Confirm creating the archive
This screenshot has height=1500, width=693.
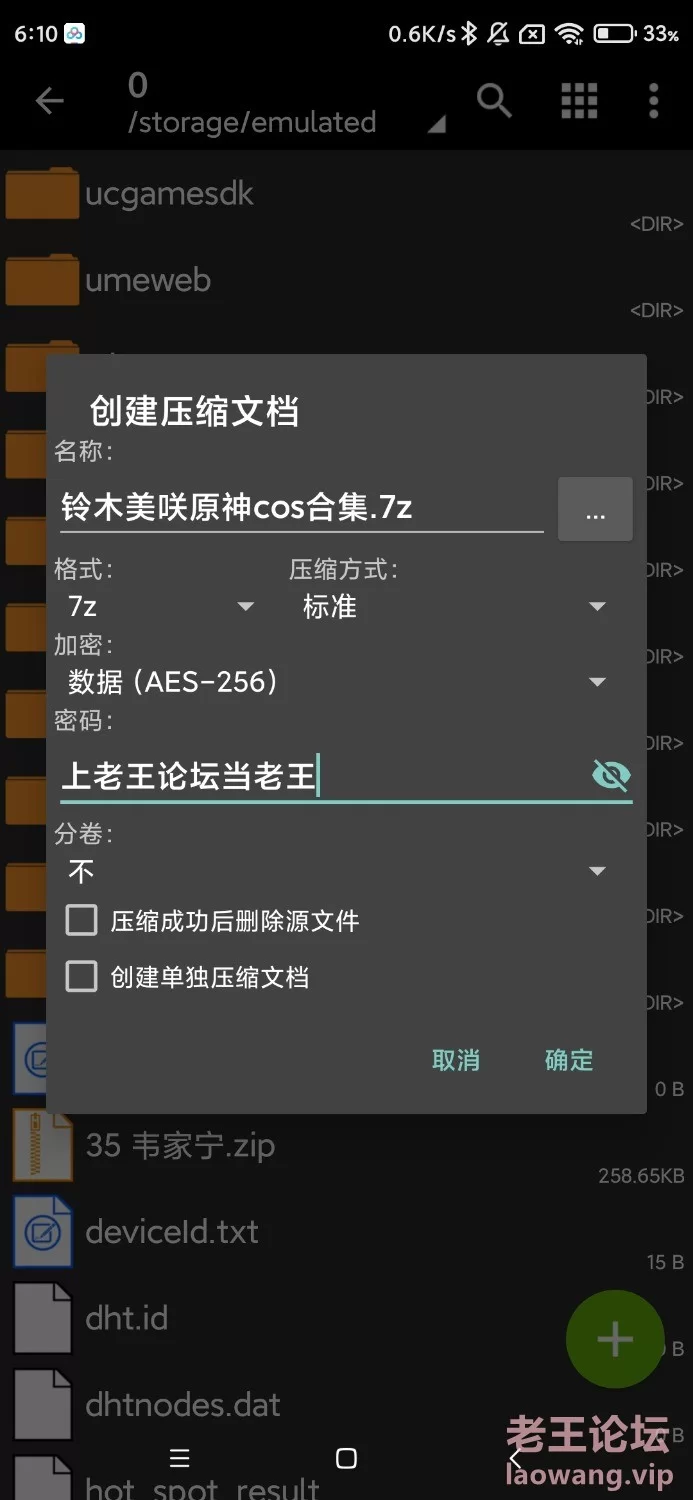coord(569,1060)
